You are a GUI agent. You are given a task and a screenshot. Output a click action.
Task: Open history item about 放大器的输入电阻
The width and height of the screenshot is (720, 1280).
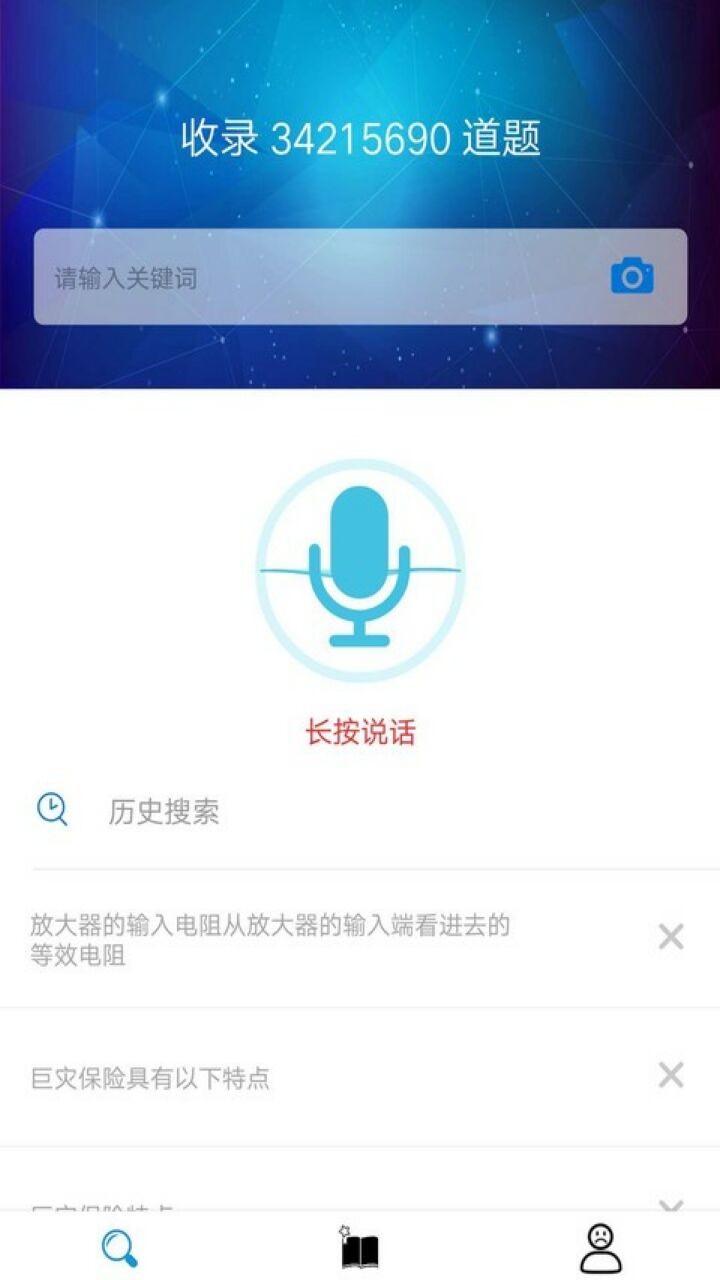[x=270, y=939]
